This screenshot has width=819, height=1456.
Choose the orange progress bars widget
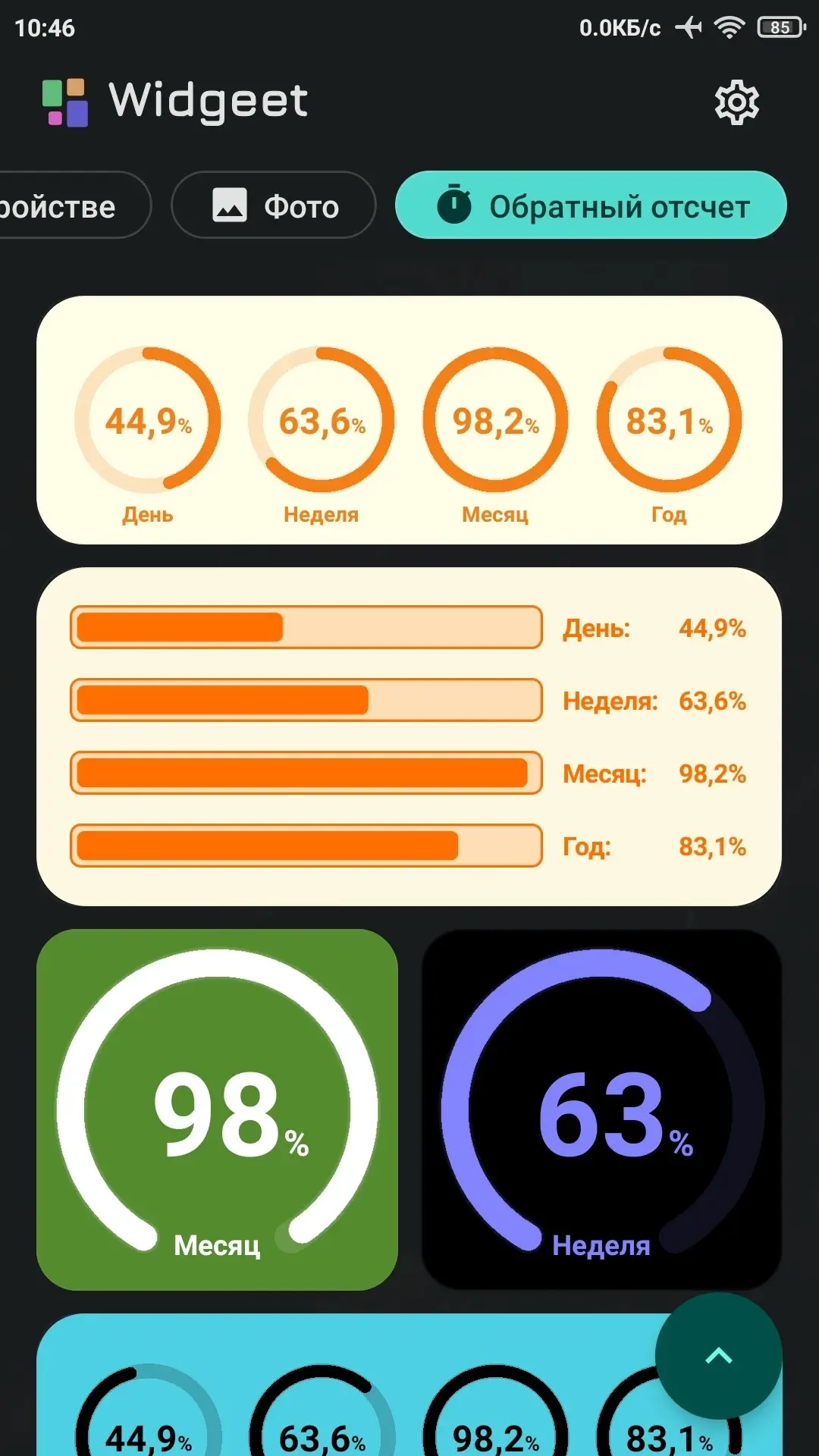409,736
